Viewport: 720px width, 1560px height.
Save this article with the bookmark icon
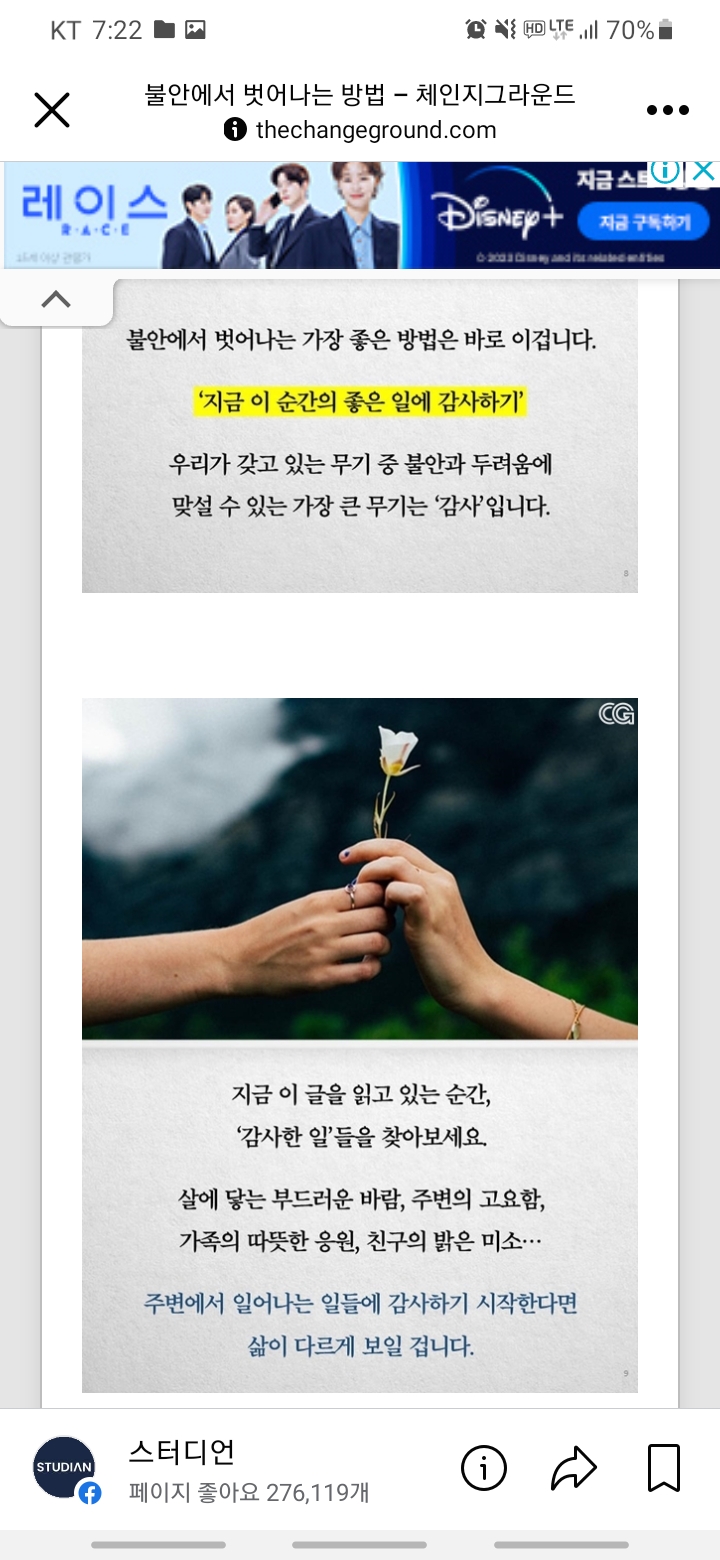point(664,1468)
